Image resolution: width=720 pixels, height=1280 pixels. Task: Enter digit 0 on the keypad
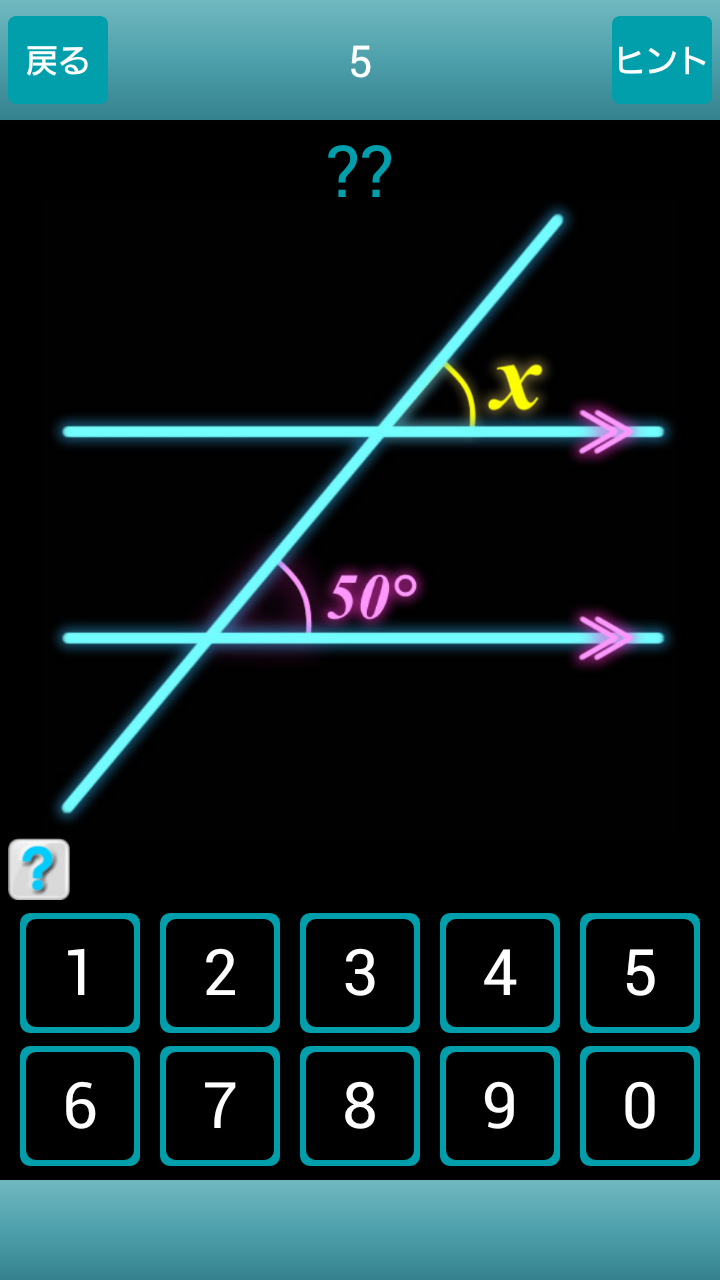click(x=640, y=1105)
